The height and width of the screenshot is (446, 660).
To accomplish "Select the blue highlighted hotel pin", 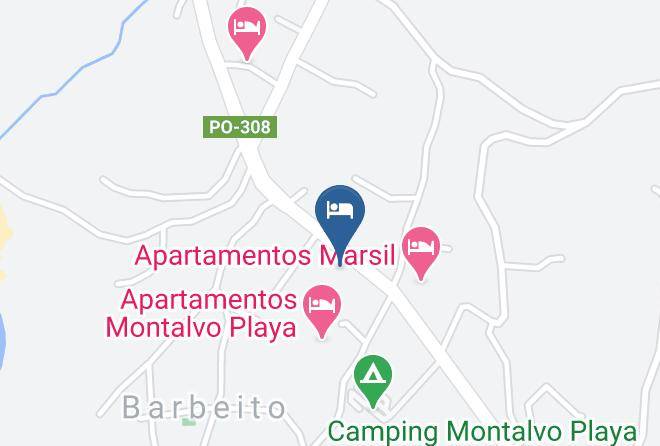I will click(x=340, y=224).
